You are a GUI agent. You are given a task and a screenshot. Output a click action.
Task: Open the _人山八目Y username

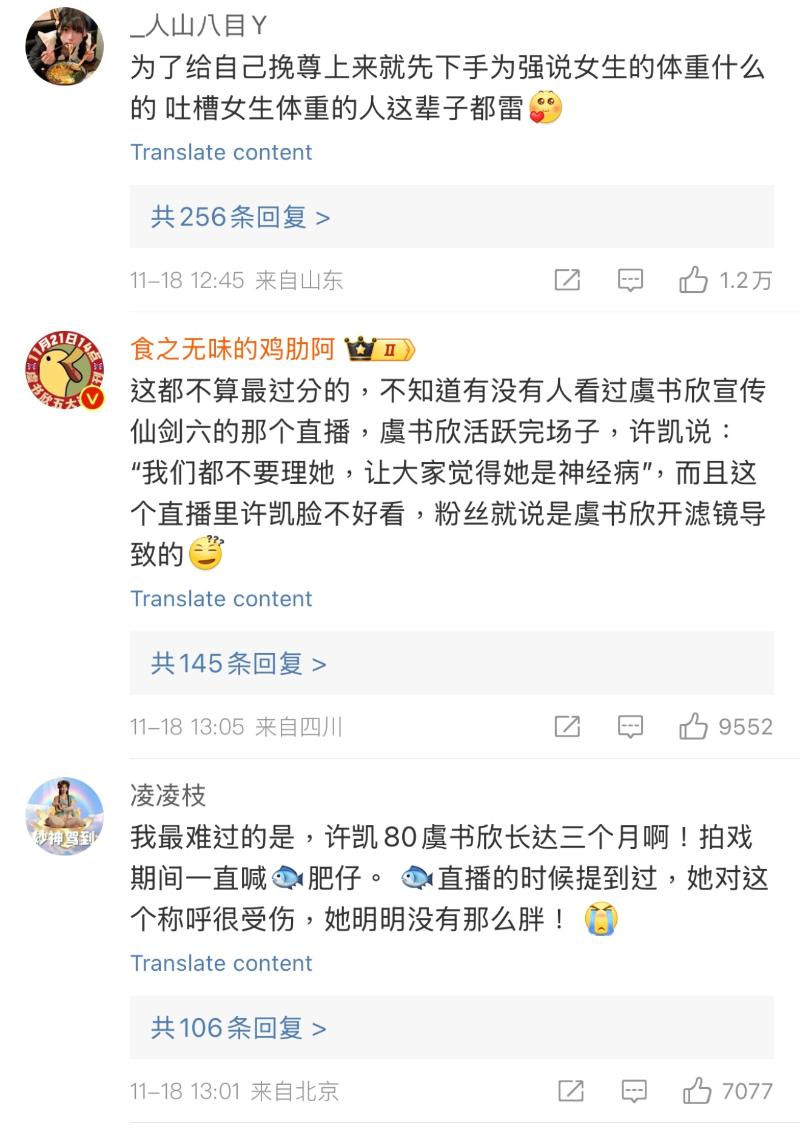coord(199,27)
